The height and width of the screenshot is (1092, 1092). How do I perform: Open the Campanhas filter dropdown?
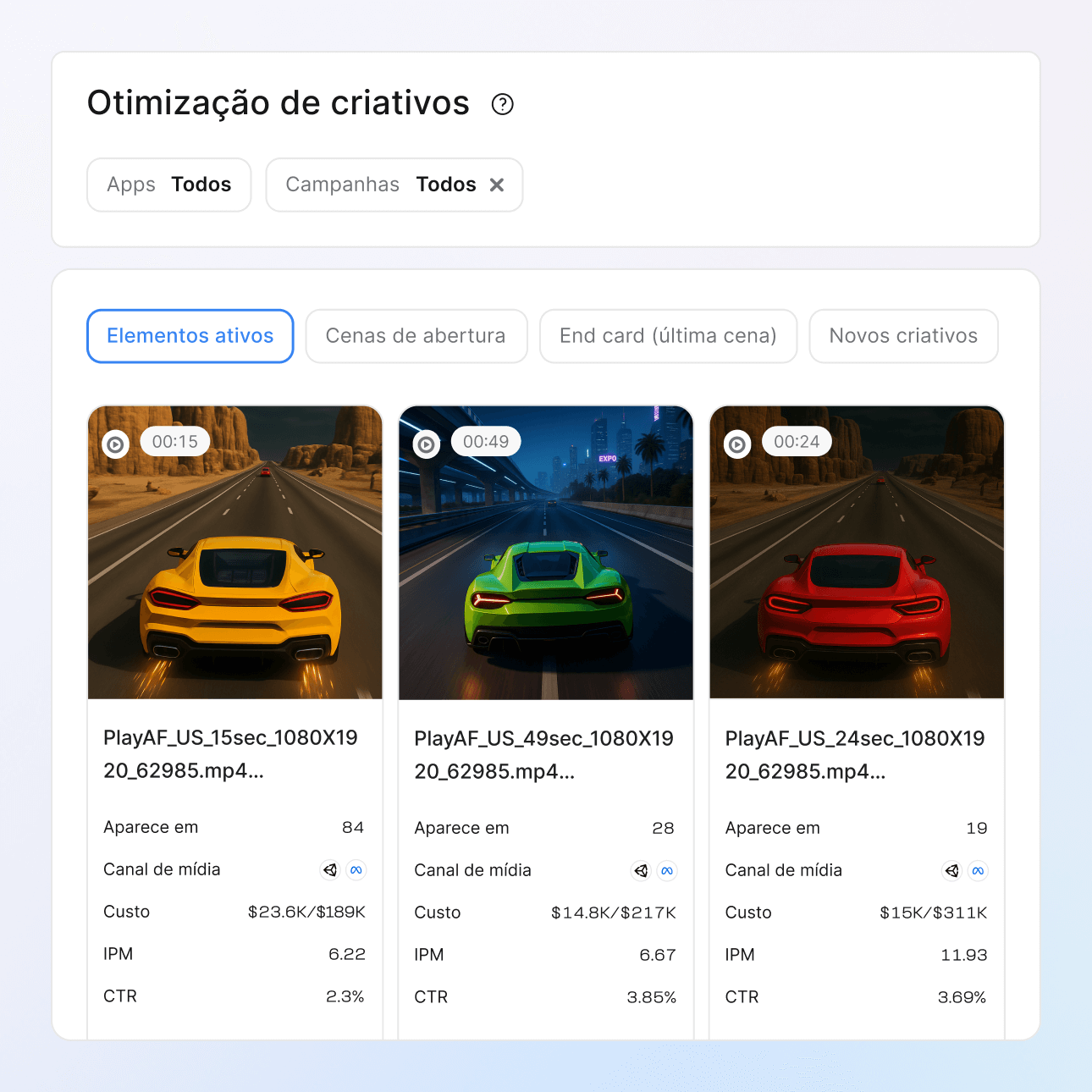pos(381,185)
